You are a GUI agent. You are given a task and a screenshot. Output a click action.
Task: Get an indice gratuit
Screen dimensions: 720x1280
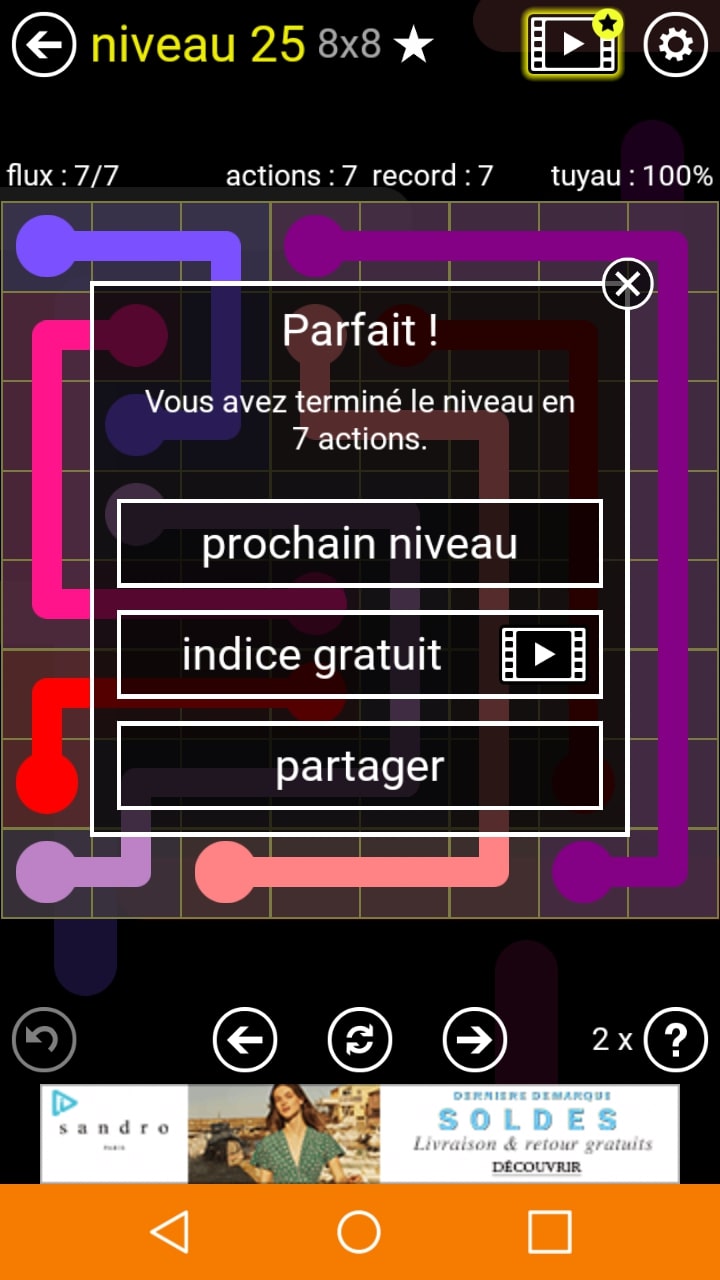tap(360, 655)
